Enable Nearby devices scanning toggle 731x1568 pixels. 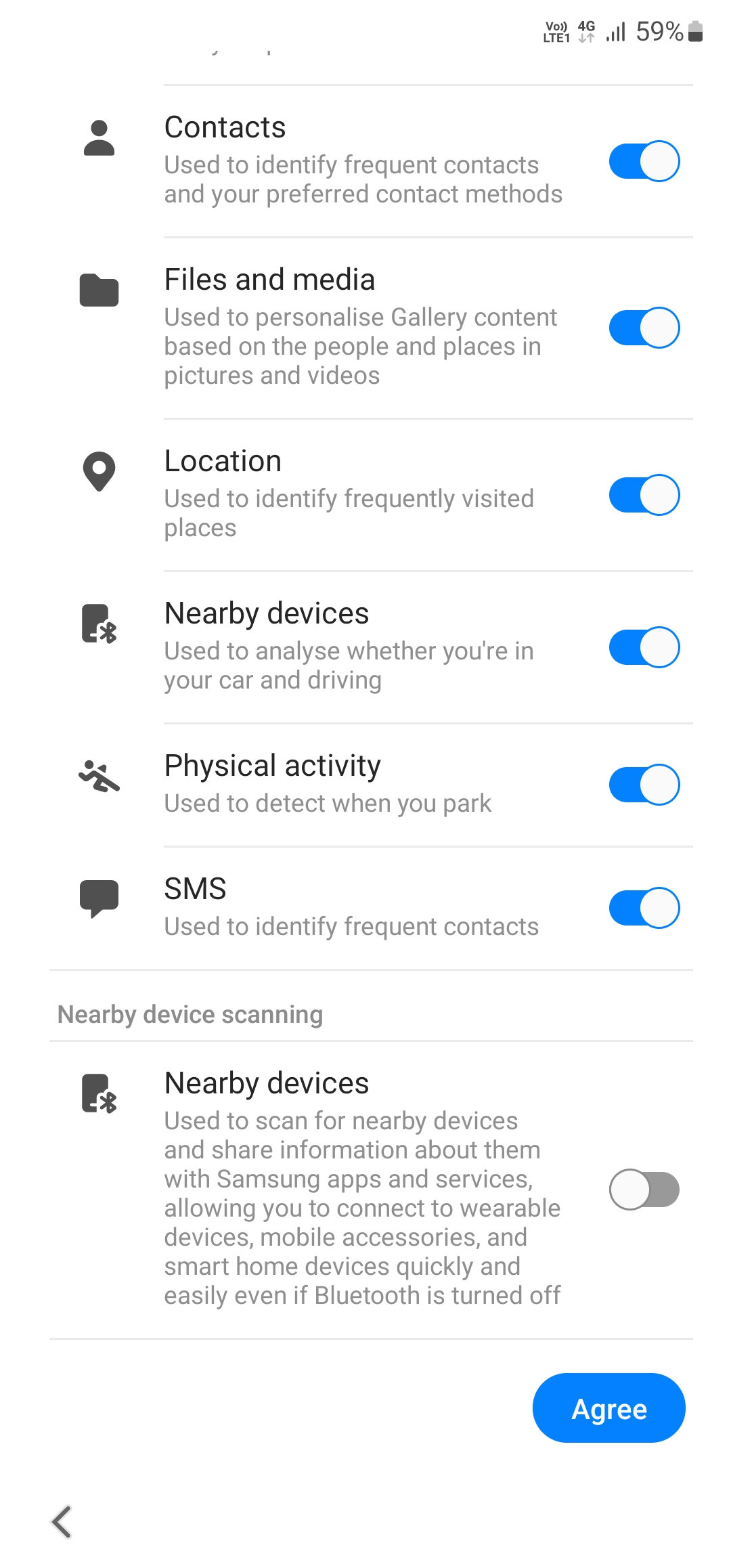pyautogui.click(x=644, y=1190)
